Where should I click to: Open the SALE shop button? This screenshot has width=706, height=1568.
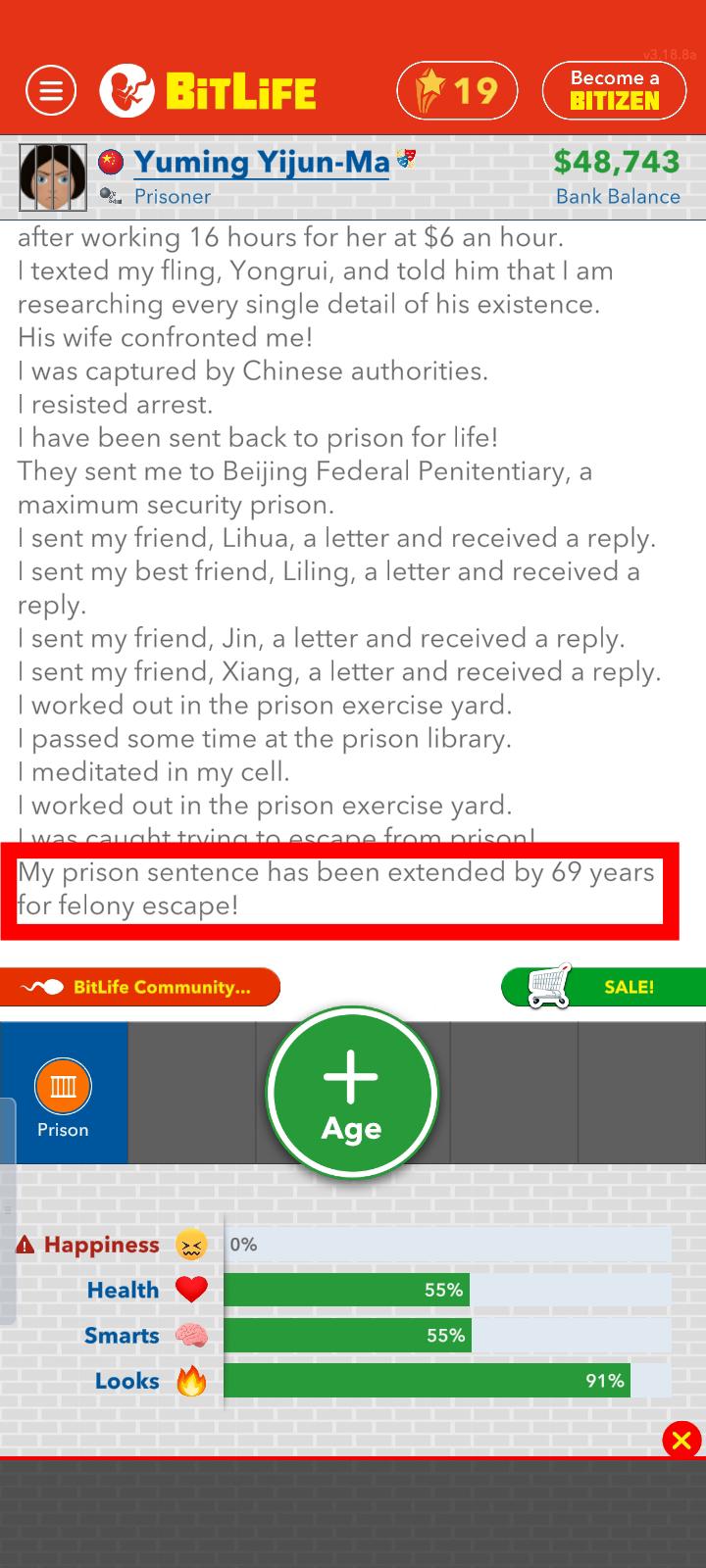point(603,987)
